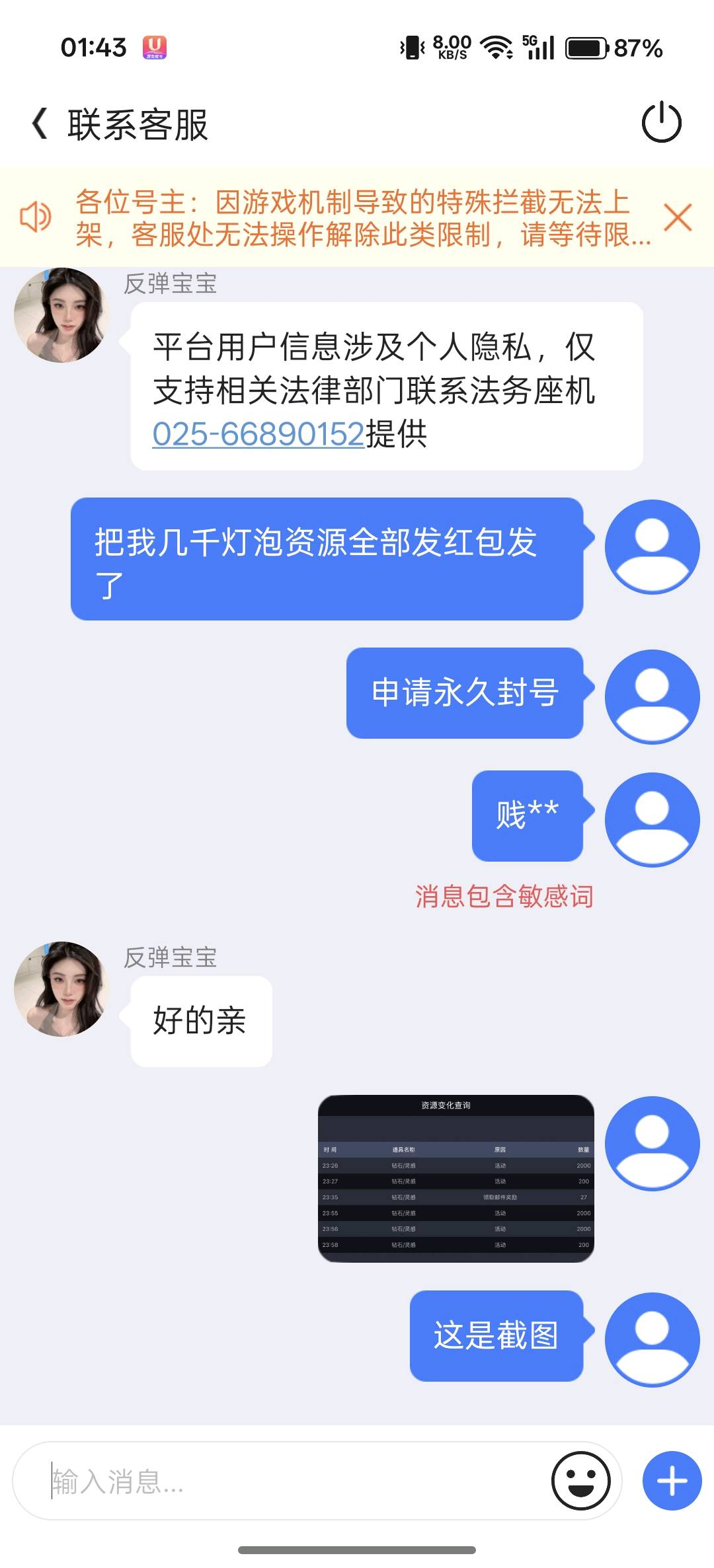Viewport: 714px width, 1568px height.
Task: Open the plus attachment menu
Action: [x=672, y=1481]
